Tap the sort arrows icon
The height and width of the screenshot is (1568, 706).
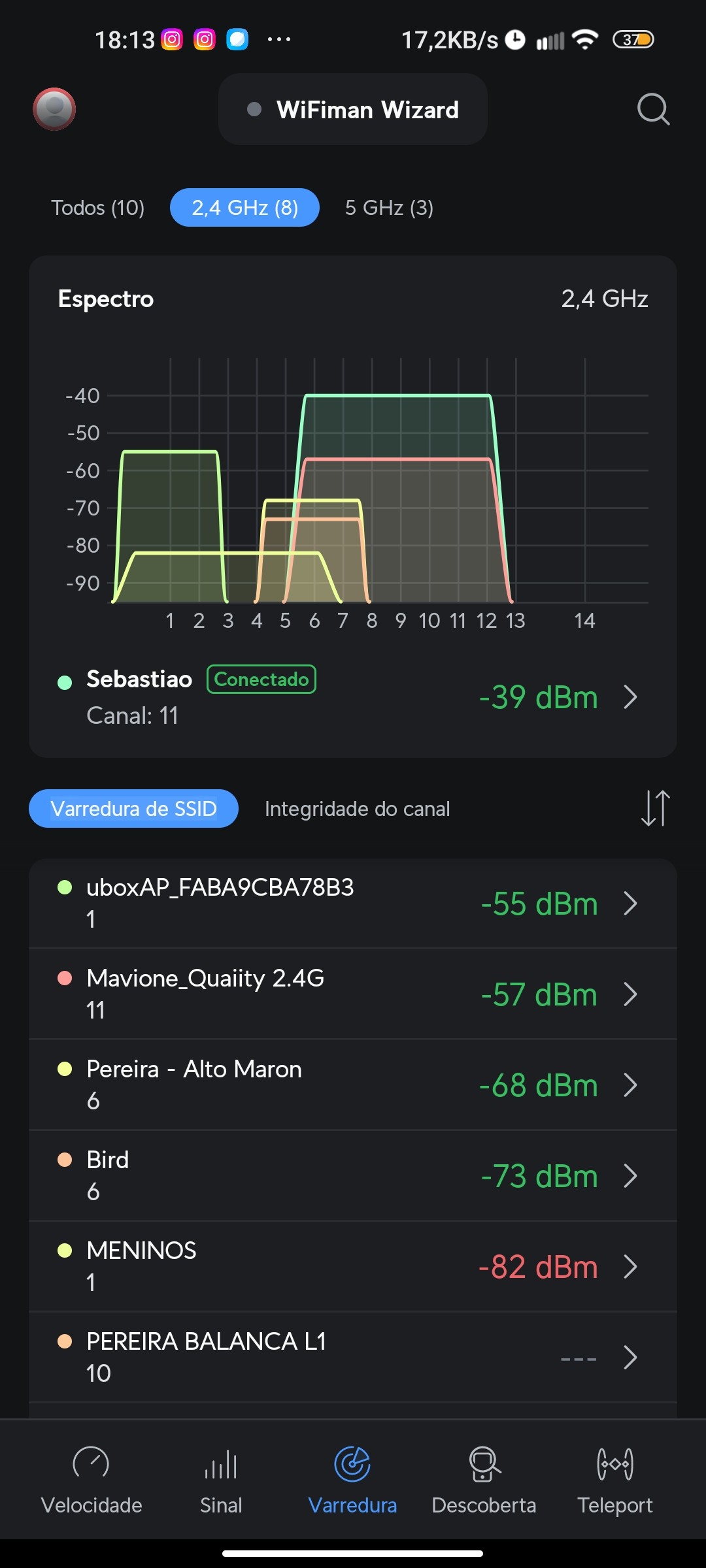(x=655, y=808)
